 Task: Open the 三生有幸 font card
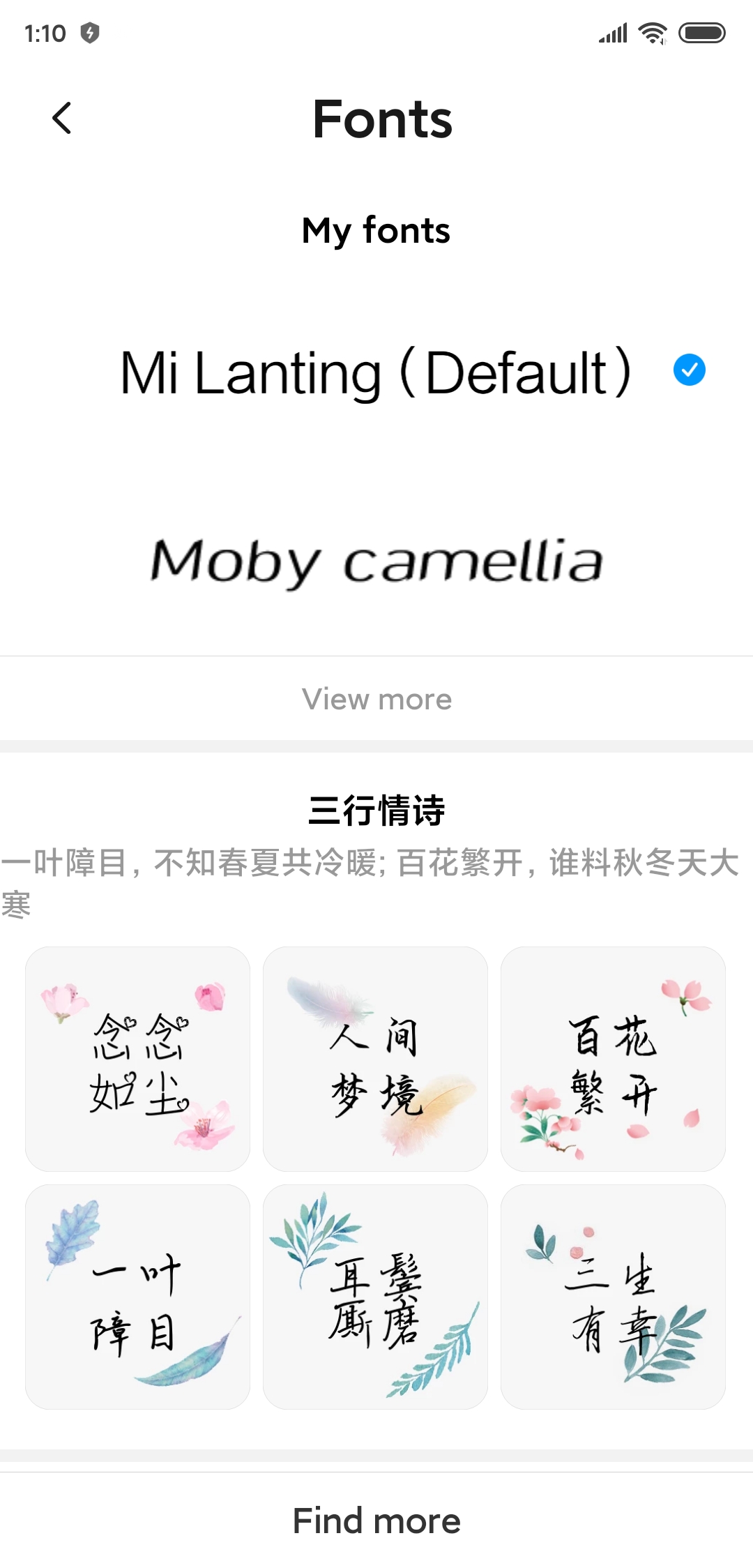coord(613,1297)
